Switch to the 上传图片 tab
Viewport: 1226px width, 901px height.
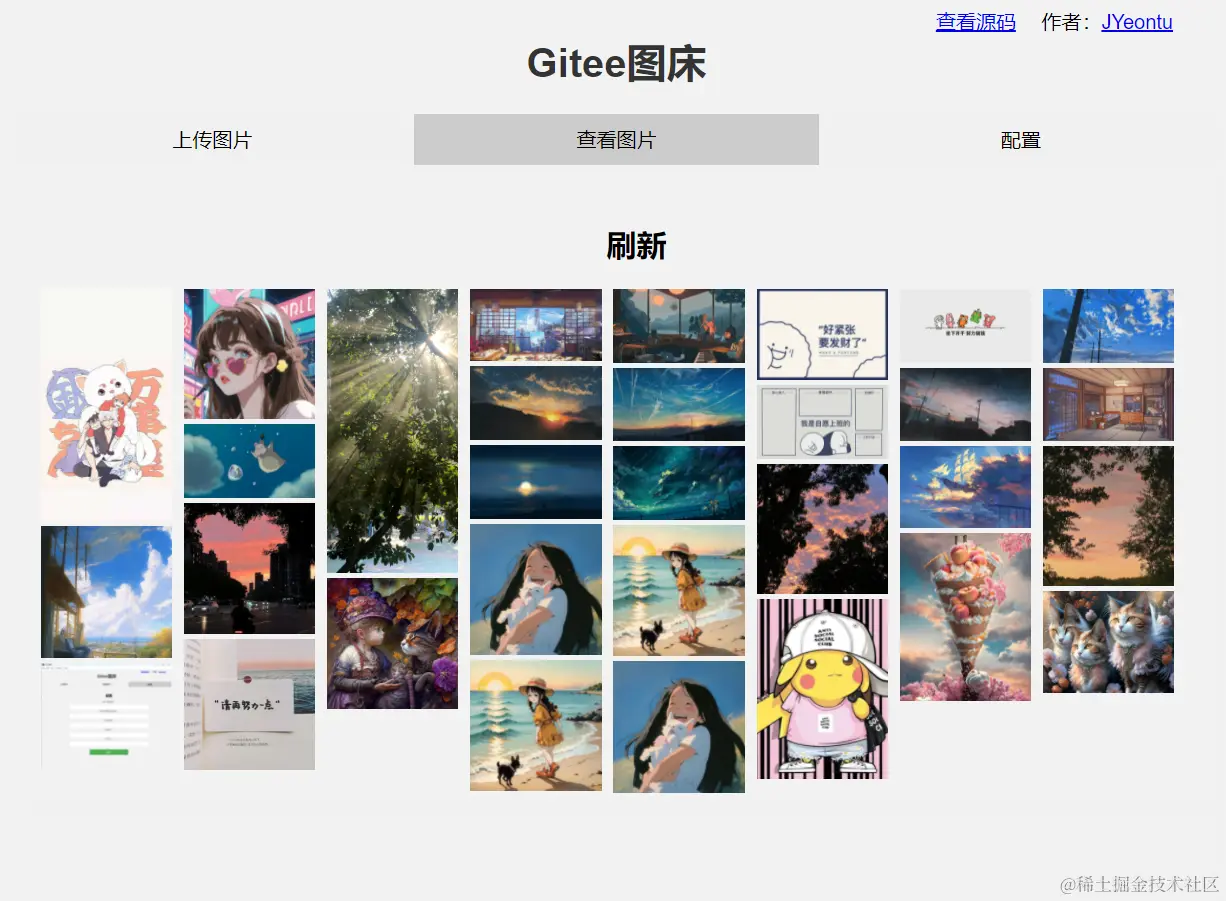click(x=212, y=140)
